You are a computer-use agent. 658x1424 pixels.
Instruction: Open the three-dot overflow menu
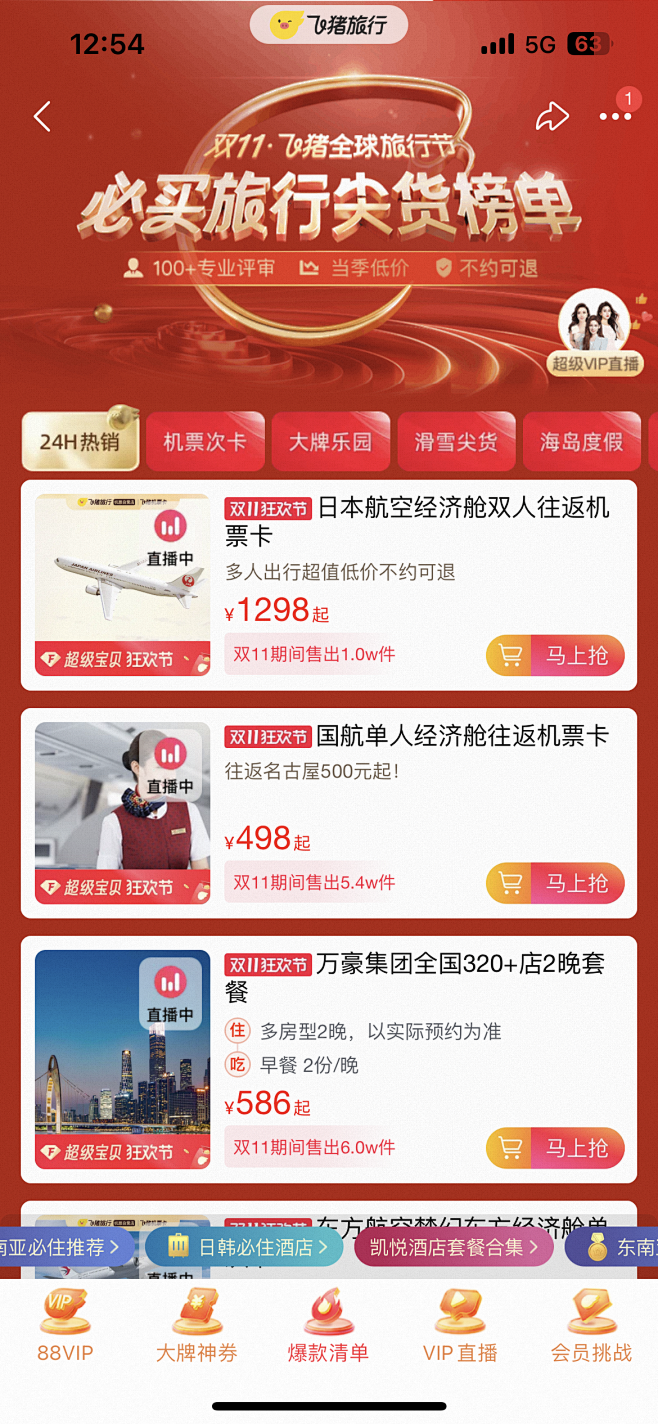point(615,117)
